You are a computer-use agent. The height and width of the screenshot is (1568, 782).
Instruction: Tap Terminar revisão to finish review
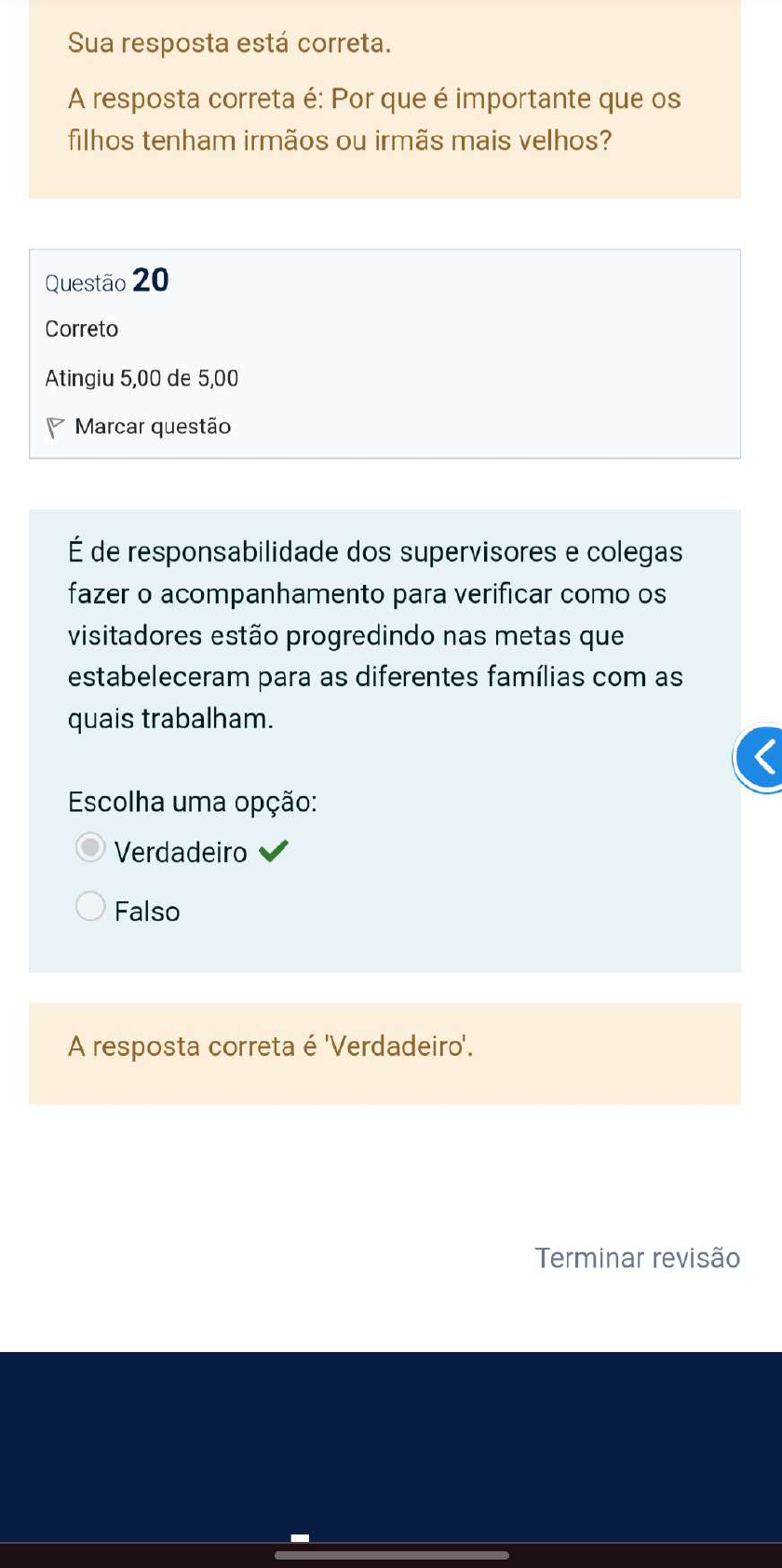pos(637,1258)
